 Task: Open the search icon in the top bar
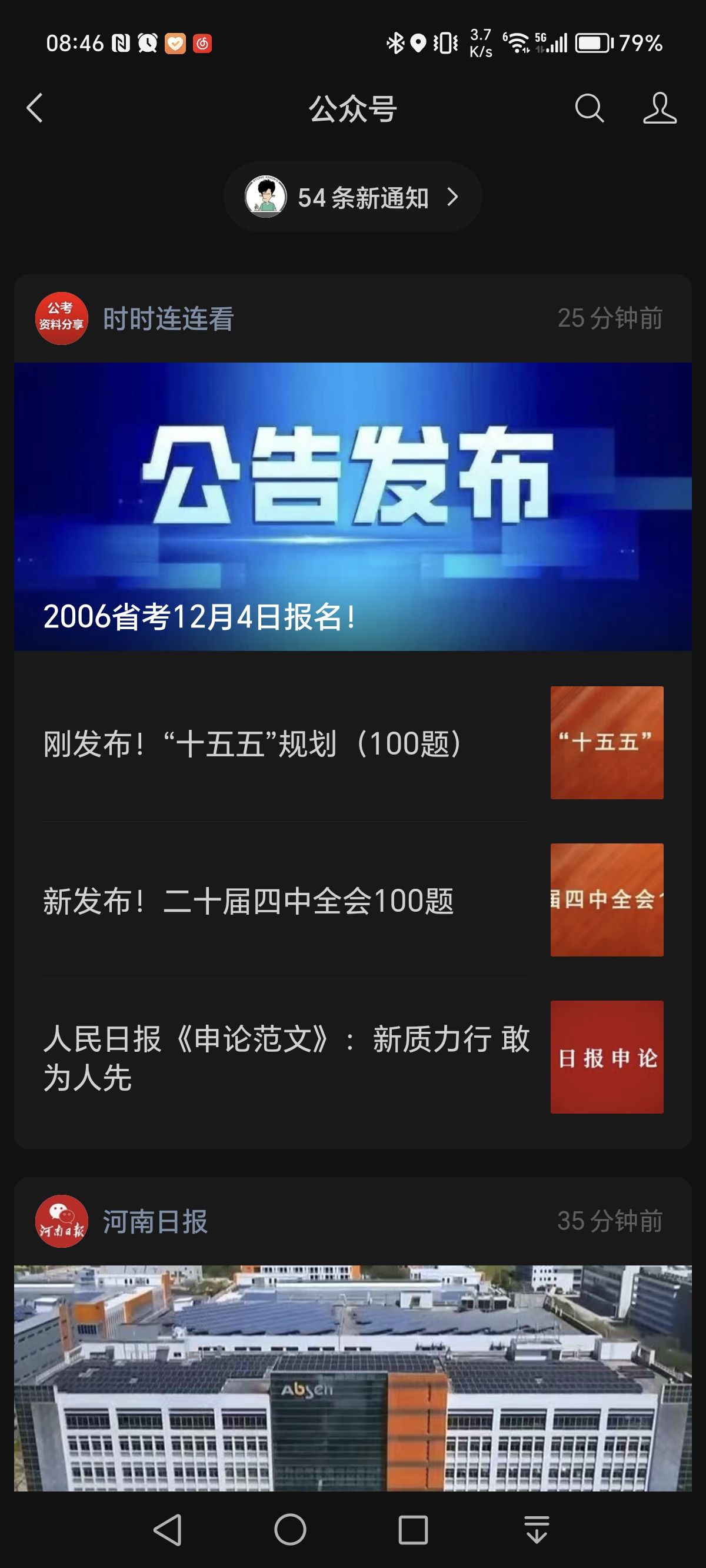click(x=588, y=108)
